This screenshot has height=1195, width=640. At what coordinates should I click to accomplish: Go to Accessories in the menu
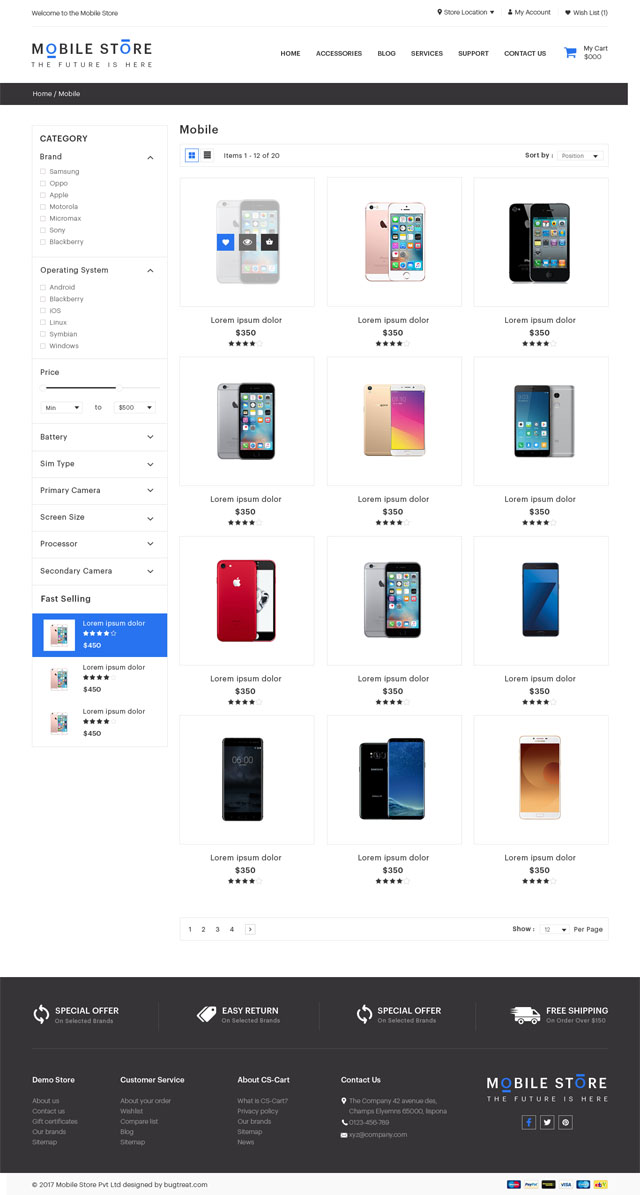click(339, 54)
